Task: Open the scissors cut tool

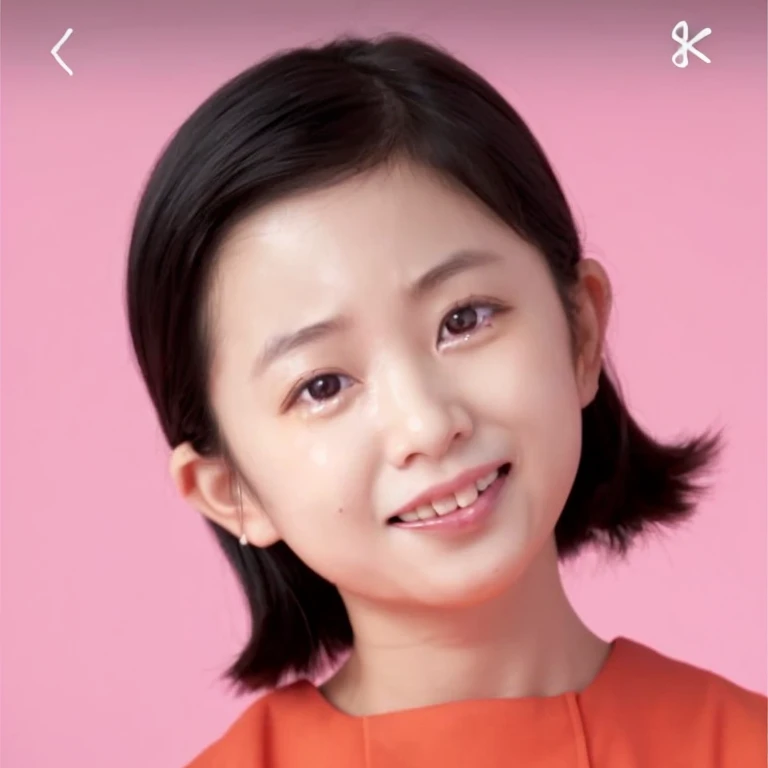Action: pyautogui.click(x=690, y=45)
